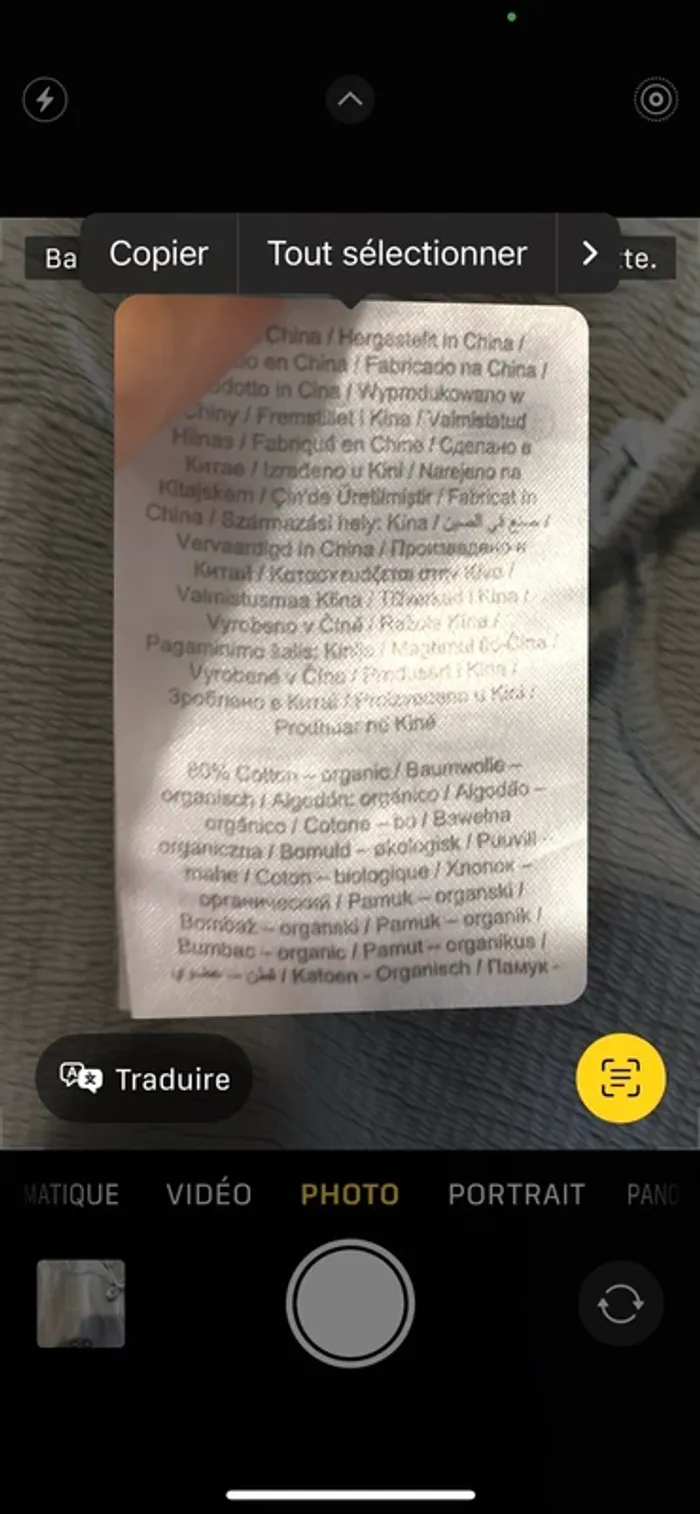Switch to PORTRAIT mode
This screenshot has width=700, height=1514.
pyautogui.click(x=516, y=1194)
